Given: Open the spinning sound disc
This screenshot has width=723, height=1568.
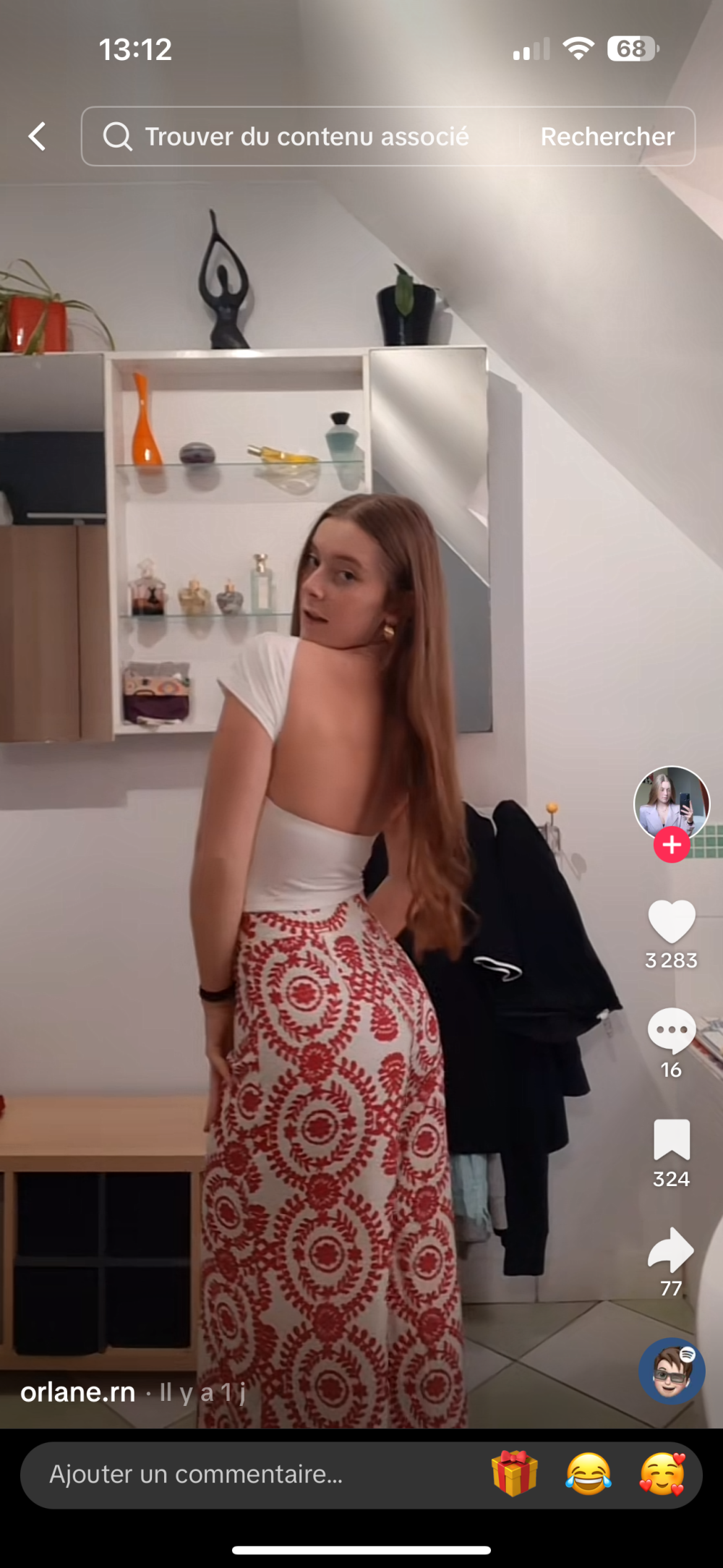Looking at the screenshot, I should point(671,1371).
